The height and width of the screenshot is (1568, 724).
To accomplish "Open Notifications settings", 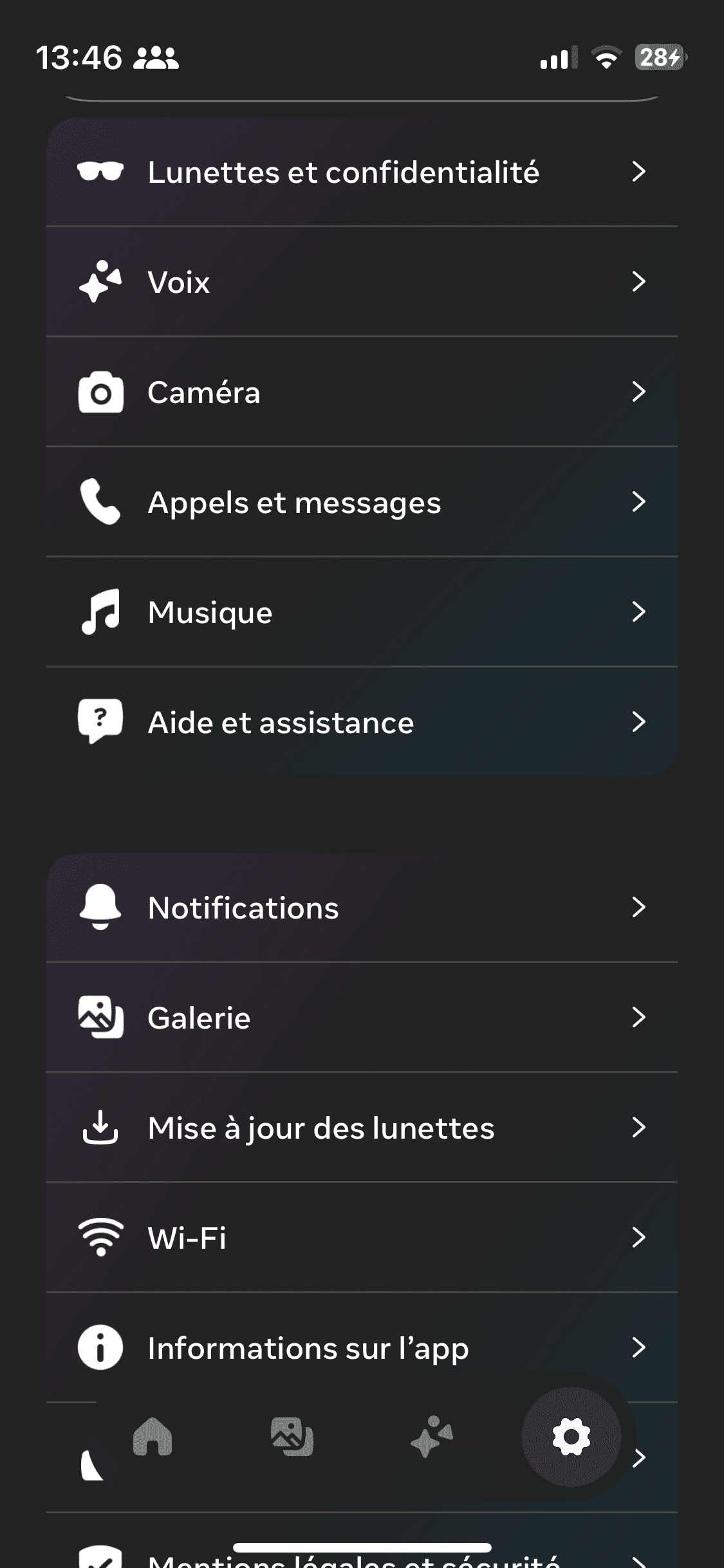I will (x=362, y=908).
